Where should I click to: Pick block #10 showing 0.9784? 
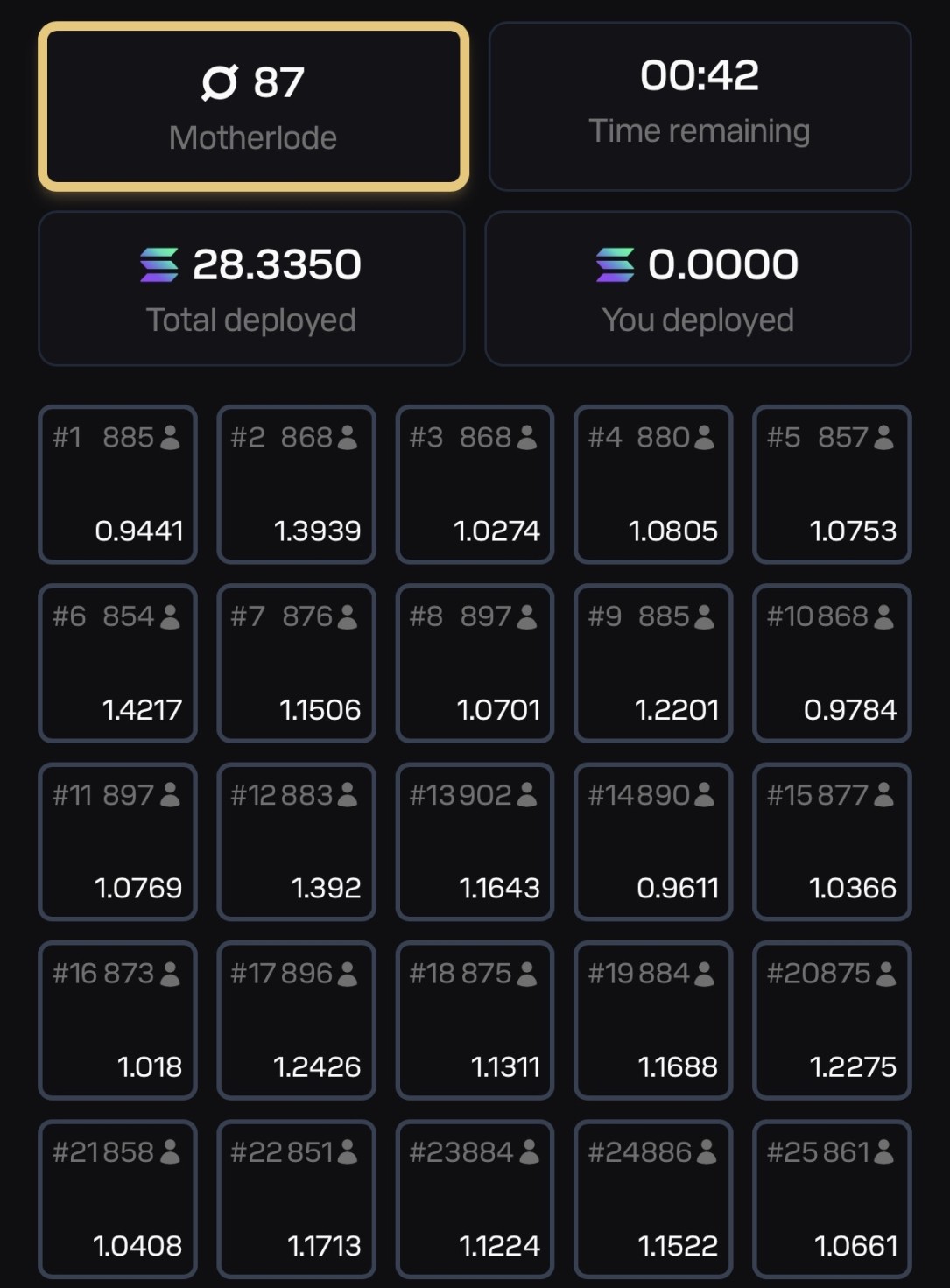click(x=832, y=663)
